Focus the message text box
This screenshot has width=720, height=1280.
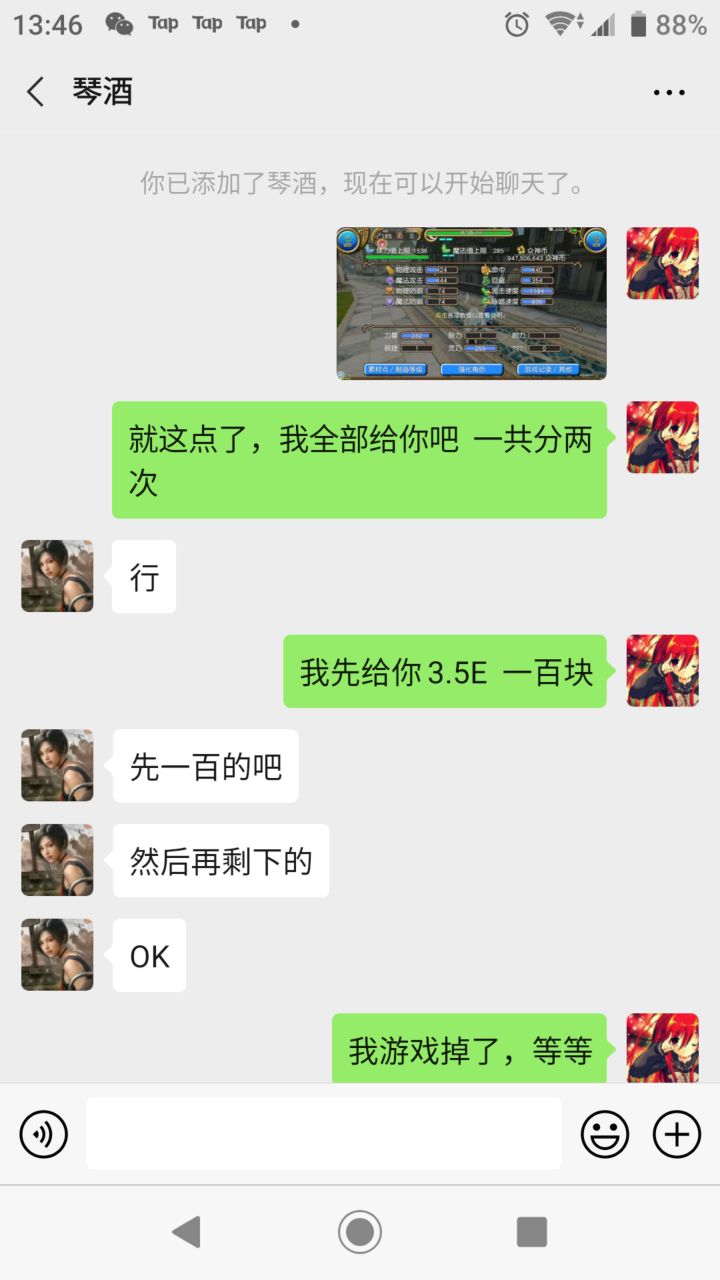click(x=324, y=1133)
